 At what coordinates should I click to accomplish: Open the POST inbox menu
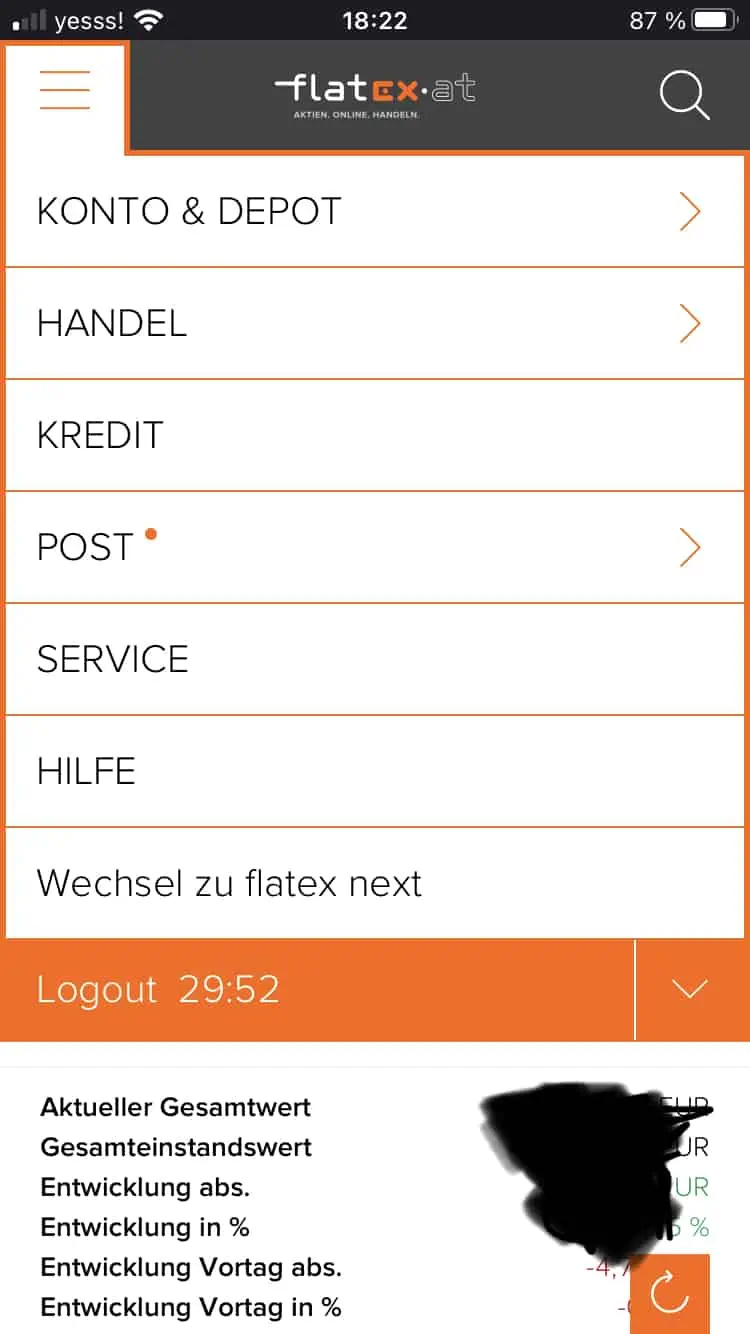pyautogui.click(x=375, y=547)
